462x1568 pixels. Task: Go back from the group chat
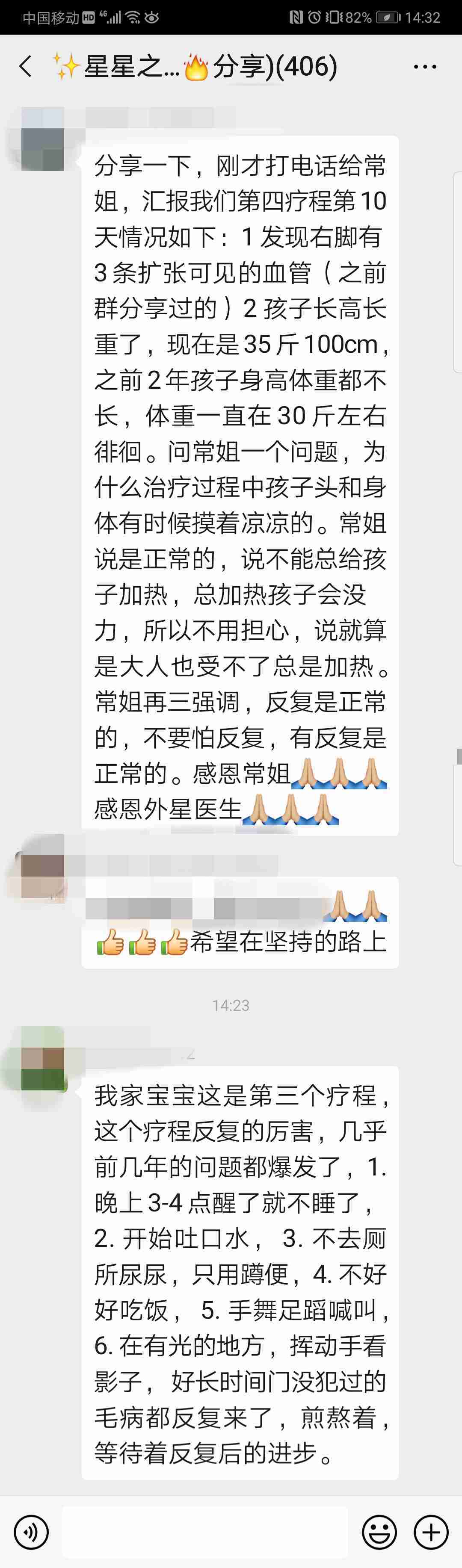click(x=26, y=66)
